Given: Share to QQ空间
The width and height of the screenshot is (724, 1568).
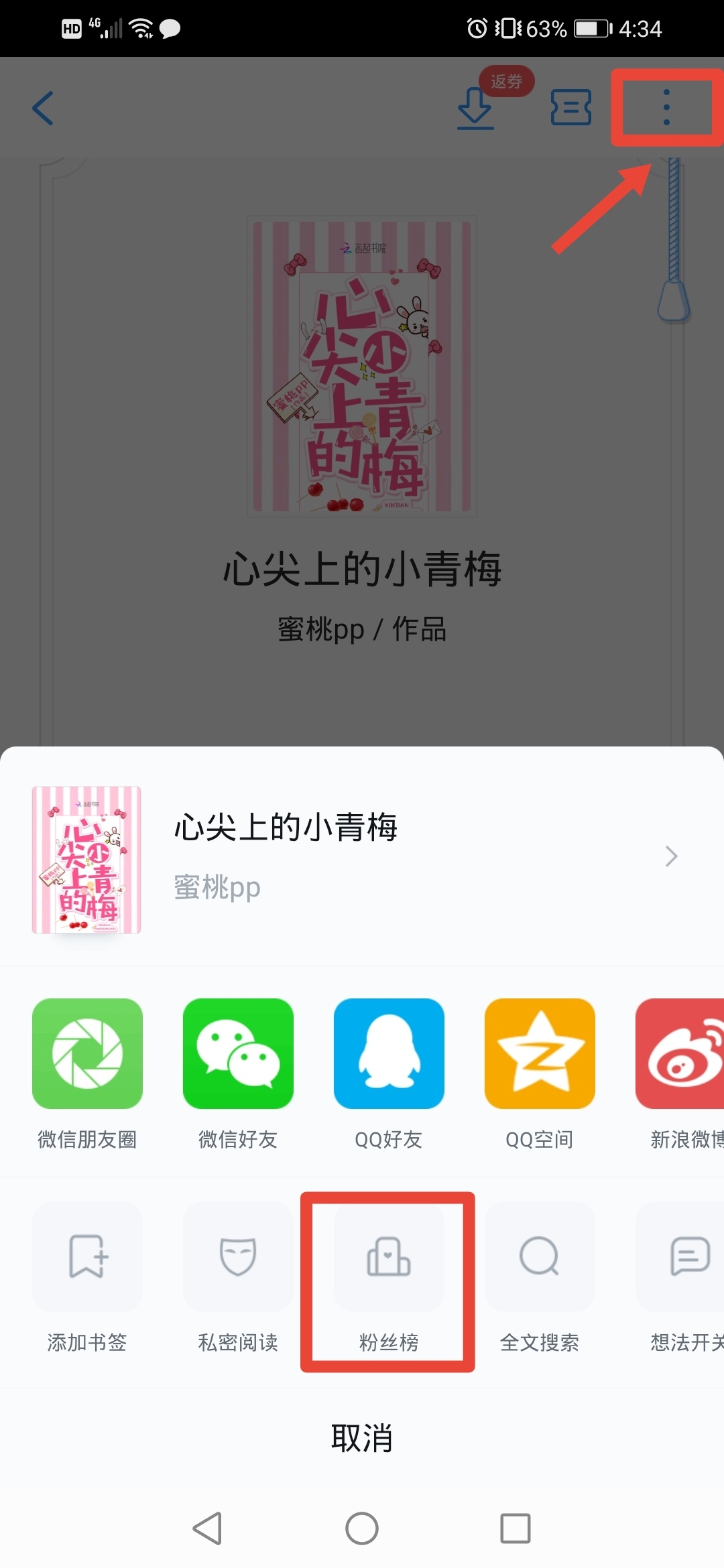Looking at the screenshot, I should (540, 1053).
